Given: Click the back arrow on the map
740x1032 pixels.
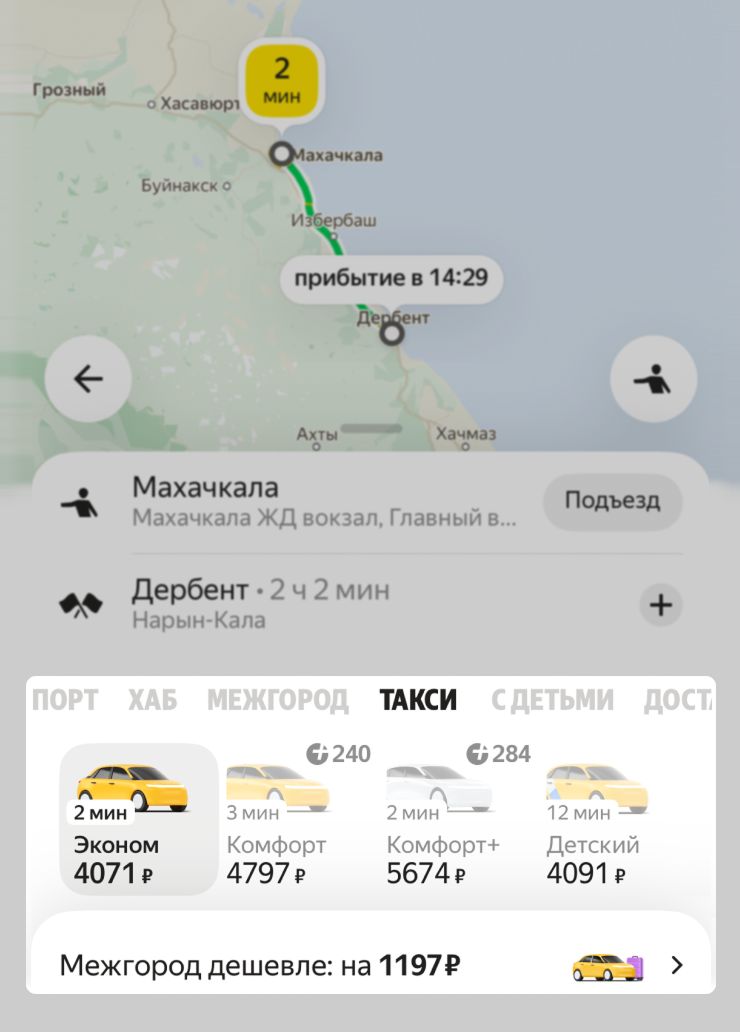Looking at the screenshot, I should (x=88, y=380).
